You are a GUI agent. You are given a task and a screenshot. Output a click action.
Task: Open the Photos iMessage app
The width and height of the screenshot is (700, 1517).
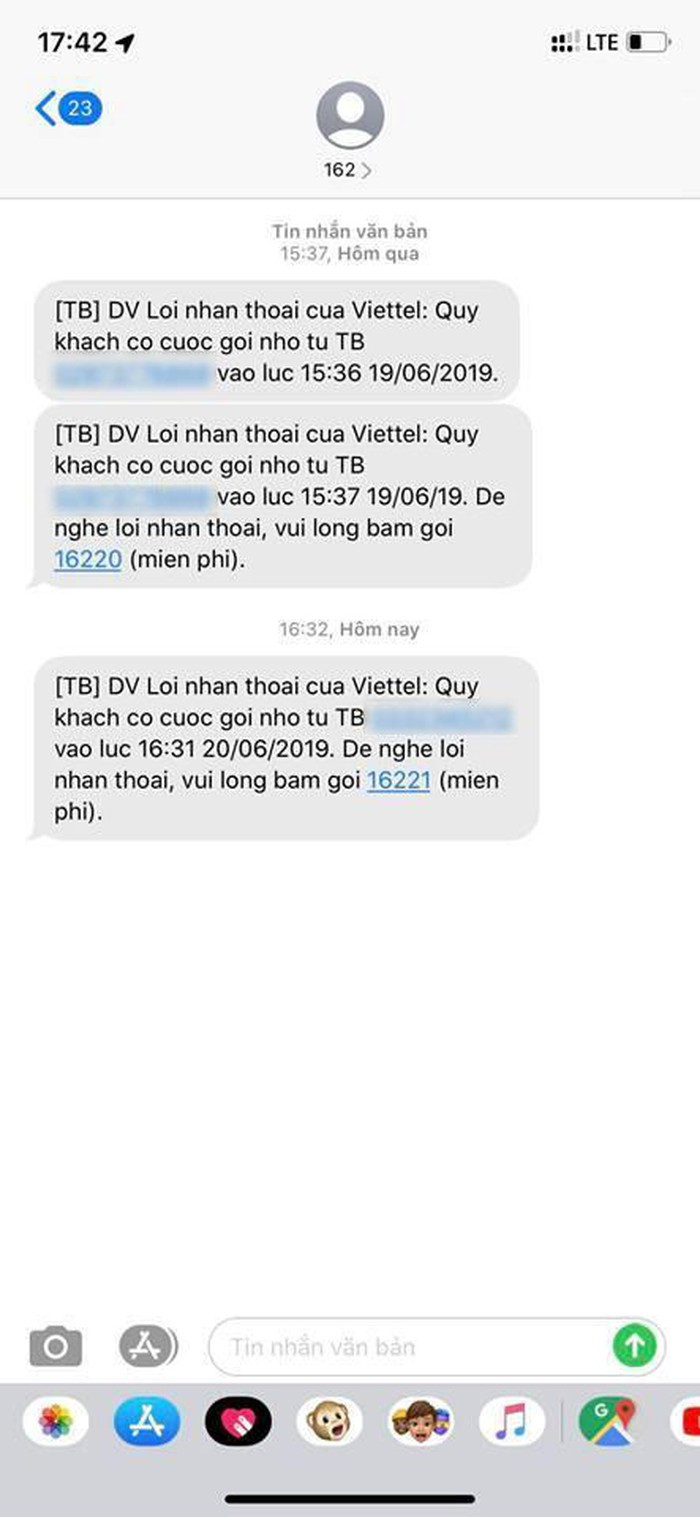pos(56,1421)
